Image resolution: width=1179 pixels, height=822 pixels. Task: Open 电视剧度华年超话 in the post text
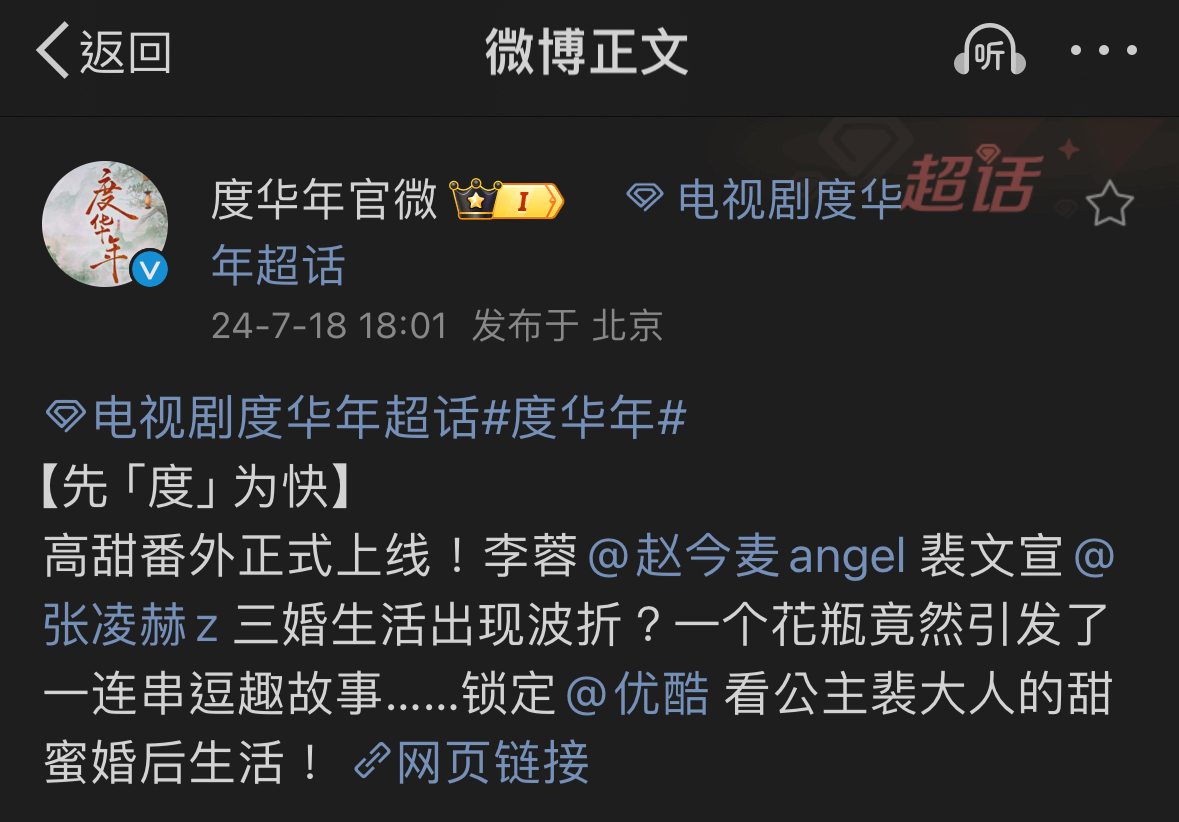pos(265,417)
